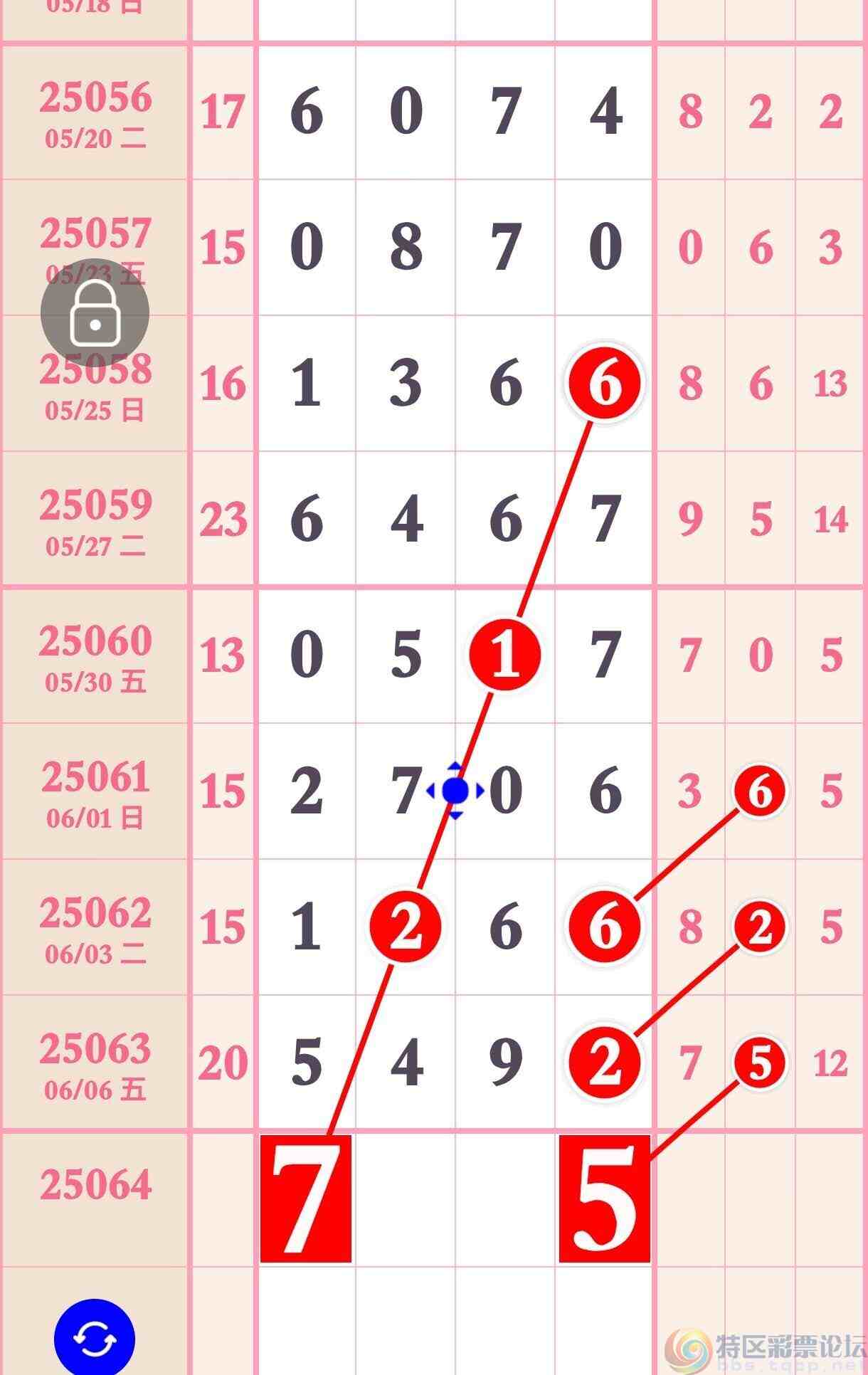868x1375 pixels.
Task: Tap the grey lock icon
Action: click(x=95, y=313)
